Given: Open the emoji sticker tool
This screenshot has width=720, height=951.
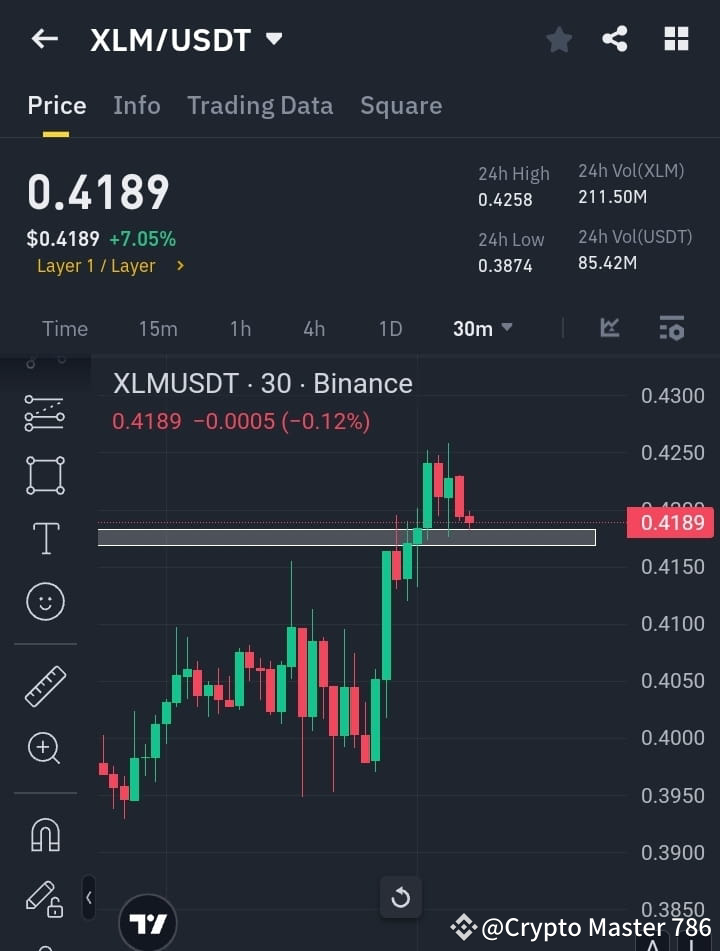Looking at the screenshot, I should (x=45, y=601).
